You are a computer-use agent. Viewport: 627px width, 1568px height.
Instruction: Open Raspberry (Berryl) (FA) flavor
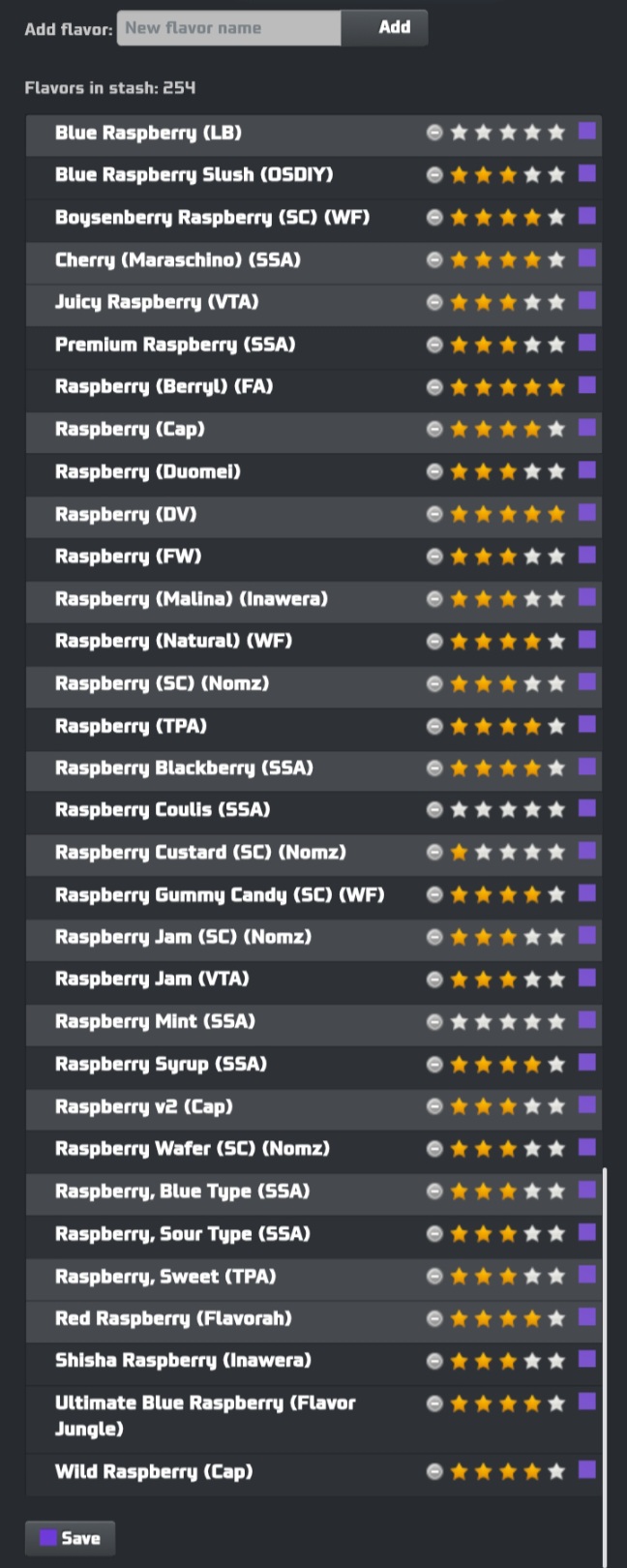164,387
